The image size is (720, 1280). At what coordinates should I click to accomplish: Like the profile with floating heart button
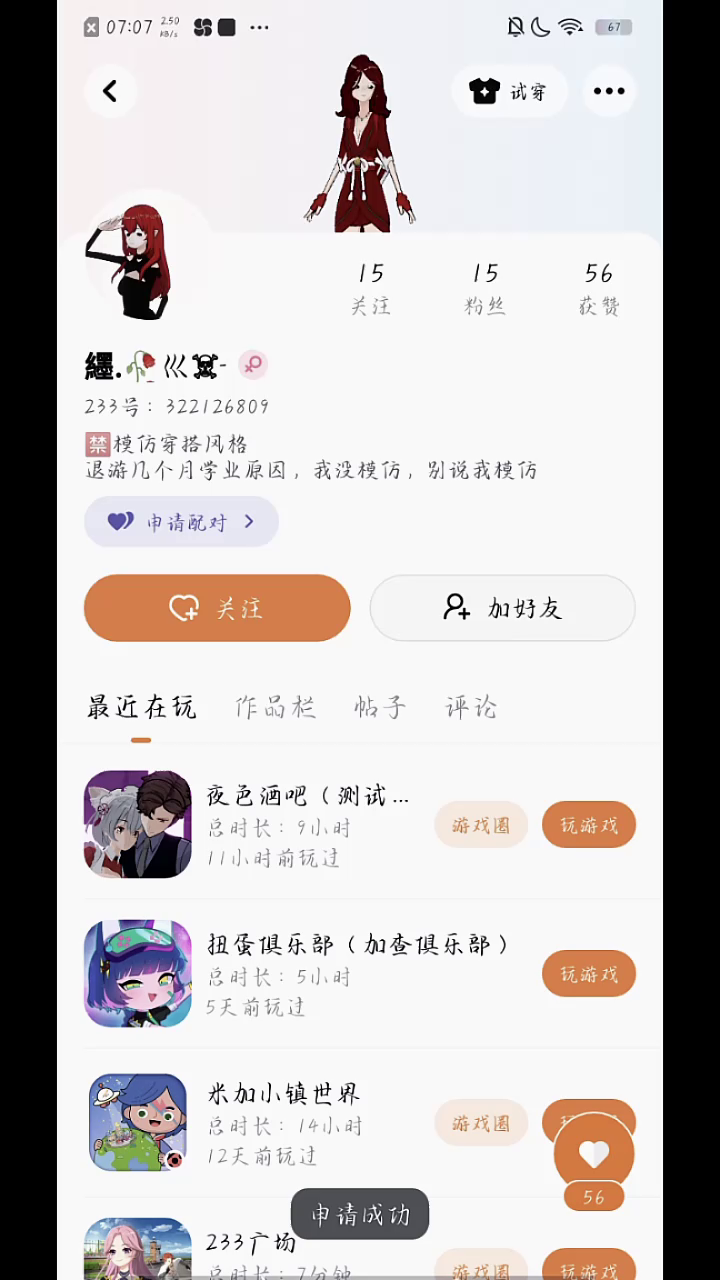tap(594, 1154)
